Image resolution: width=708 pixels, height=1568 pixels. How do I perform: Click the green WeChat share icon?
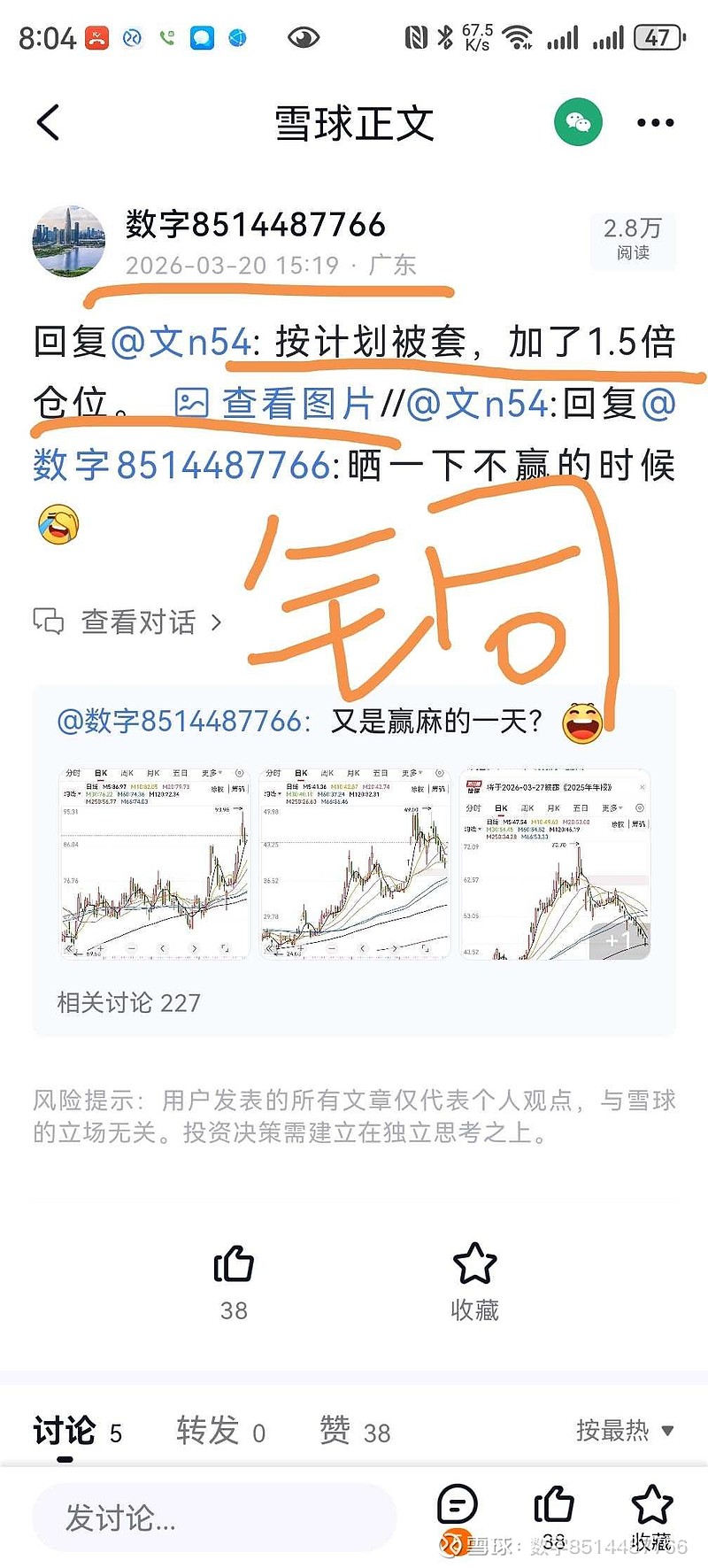tap(578, 121)
